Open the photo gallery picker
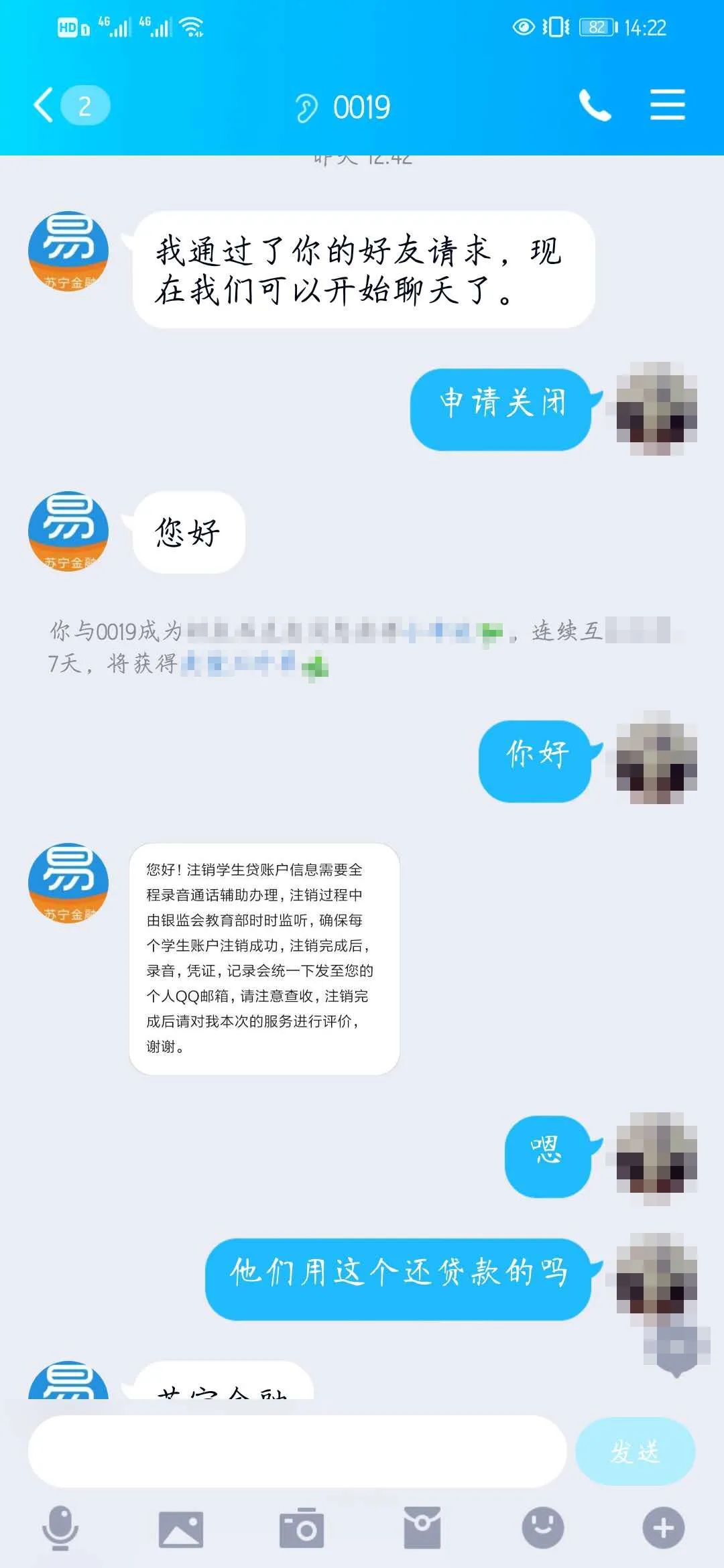Image resolution: width=724 pixels, height=1568 pixels. pyautogui.click(x=181, y=1529)
